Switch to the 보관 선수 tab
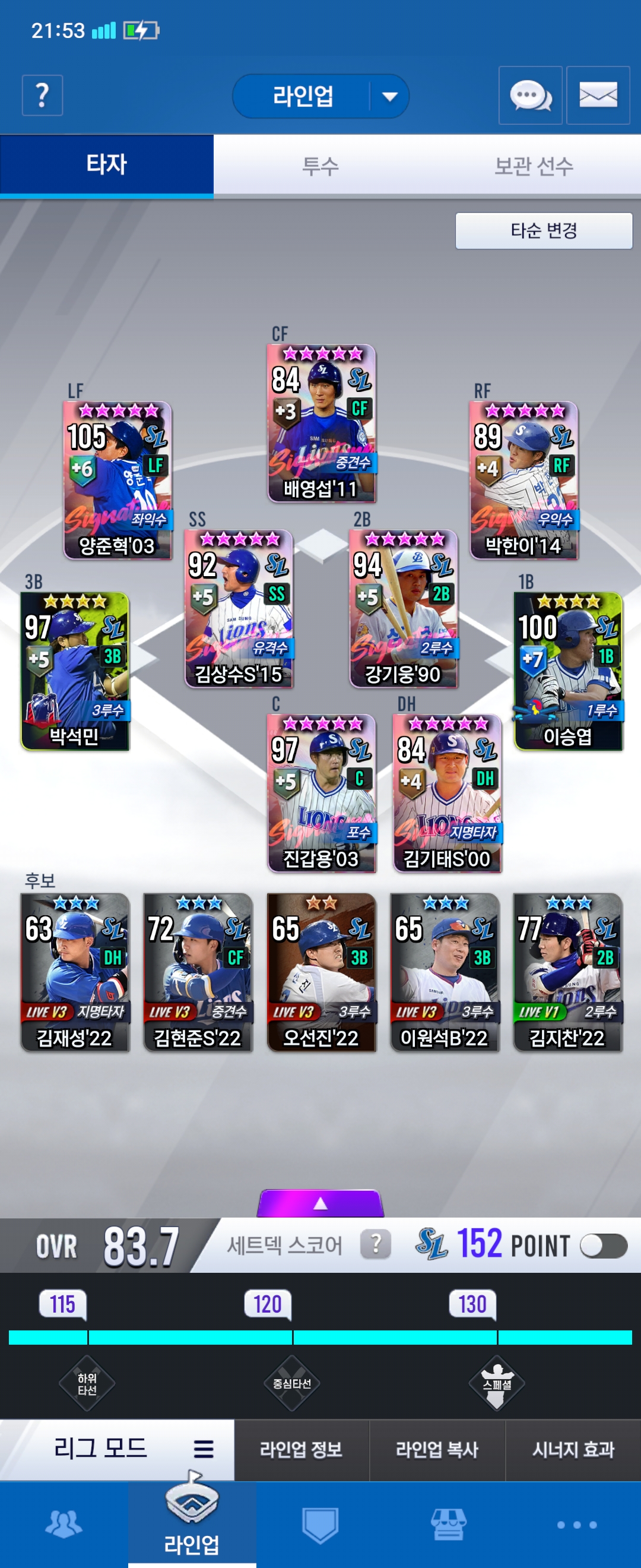 pyautogui.click(x=534, y=166)
